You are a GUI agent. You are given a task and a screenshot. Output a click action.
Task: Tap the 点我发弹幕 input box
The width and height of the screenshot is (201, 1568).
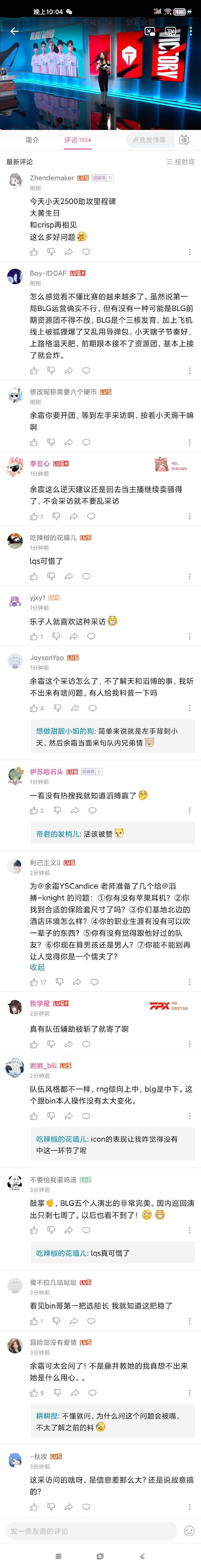pyautogui.click(x=149, y=140)
